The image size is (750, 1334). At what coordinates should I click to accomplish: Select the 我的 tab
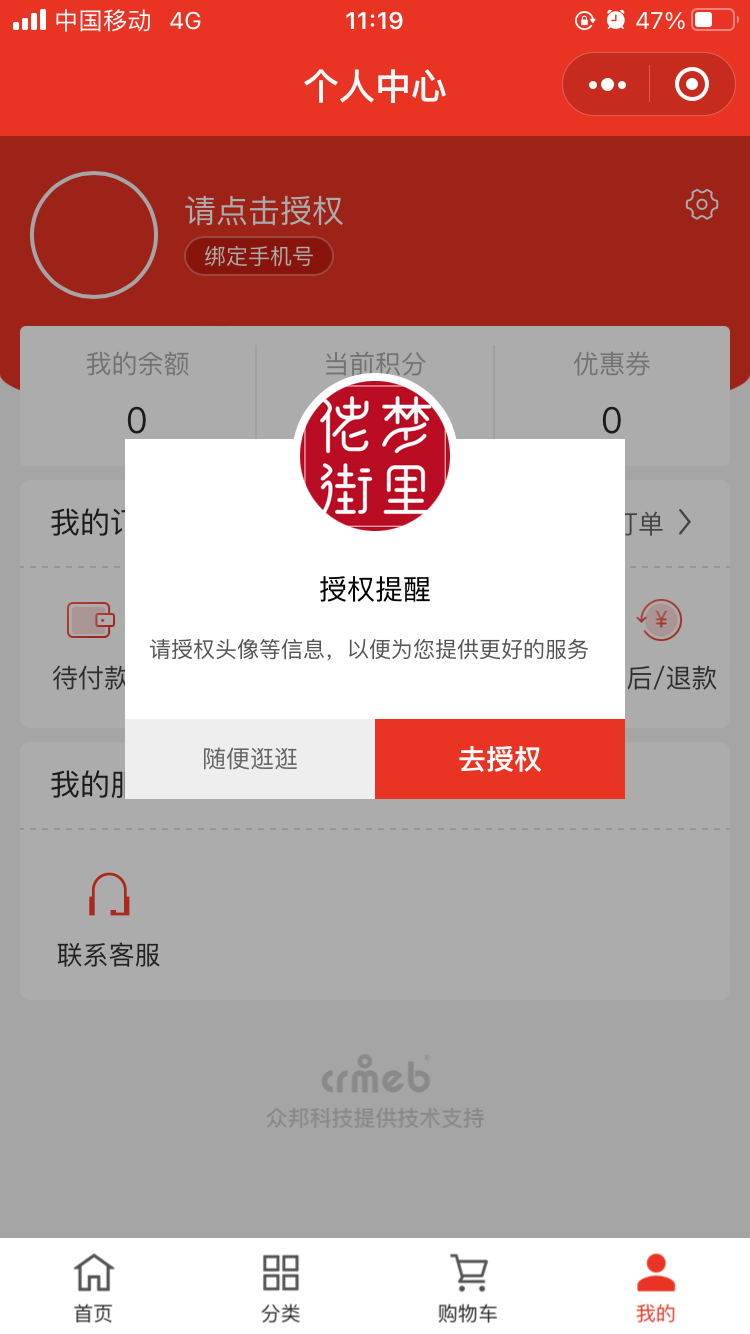click(656, 1288)
